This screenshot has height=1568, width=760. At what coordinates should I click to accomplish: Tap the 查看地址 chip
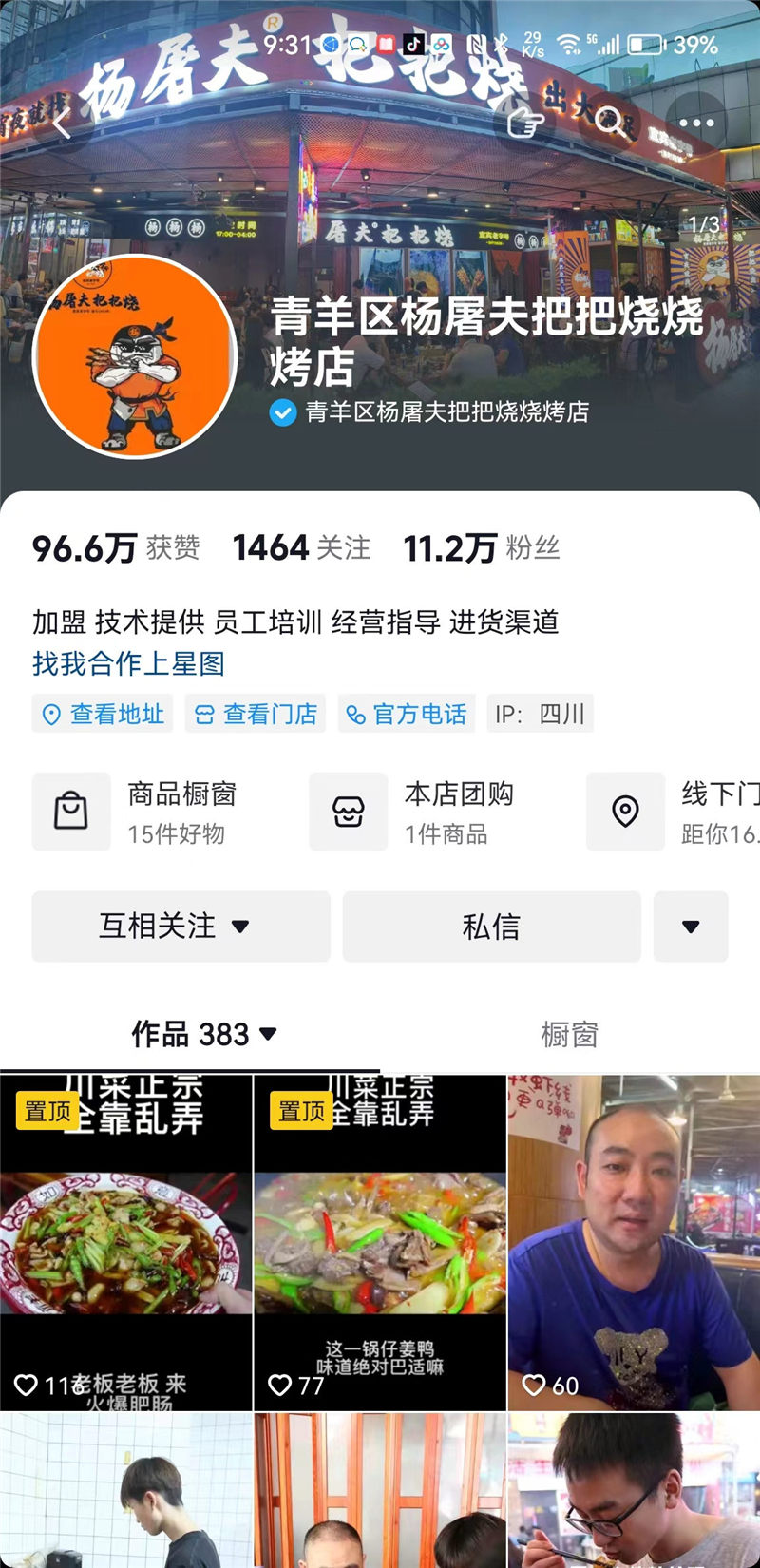click(x=103, y=714)
